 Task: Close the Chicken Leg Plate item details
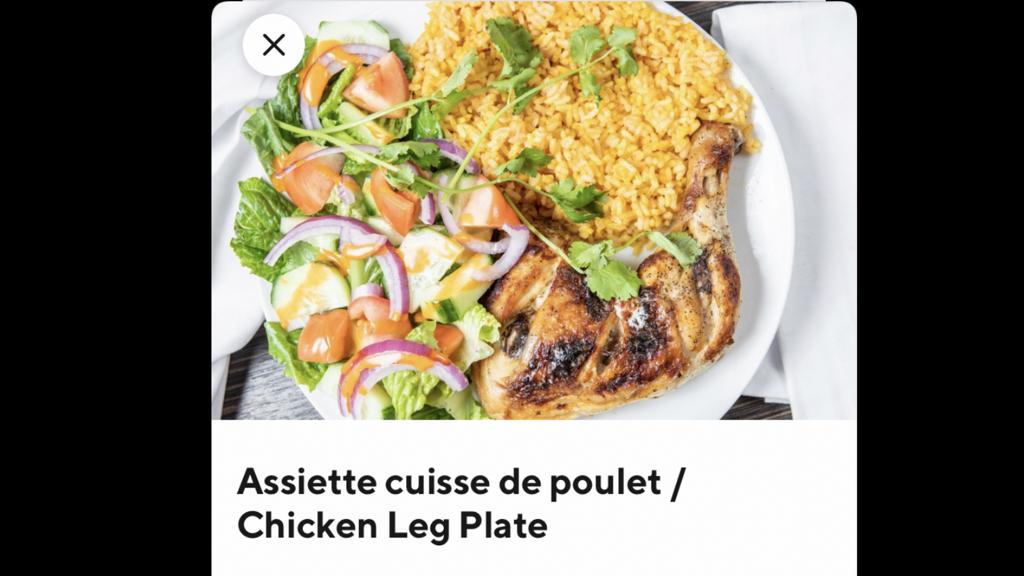[273, 45]
